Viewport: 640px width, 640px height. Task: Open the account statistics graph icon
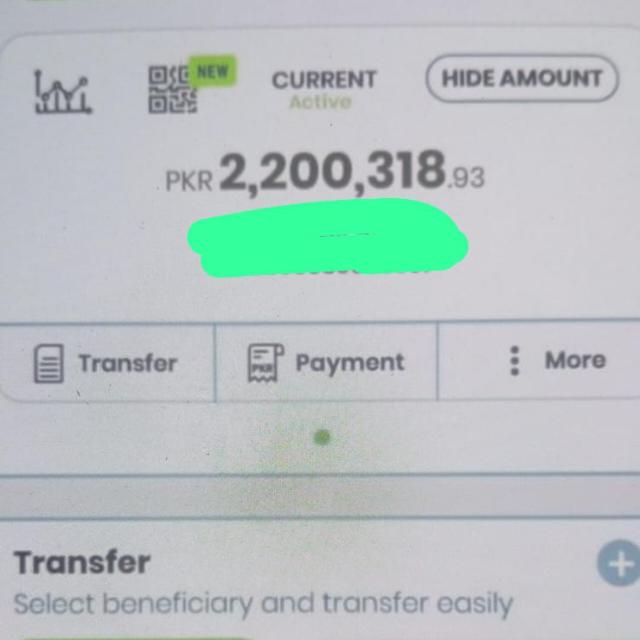pyautogui.click(x=64, y=91)
